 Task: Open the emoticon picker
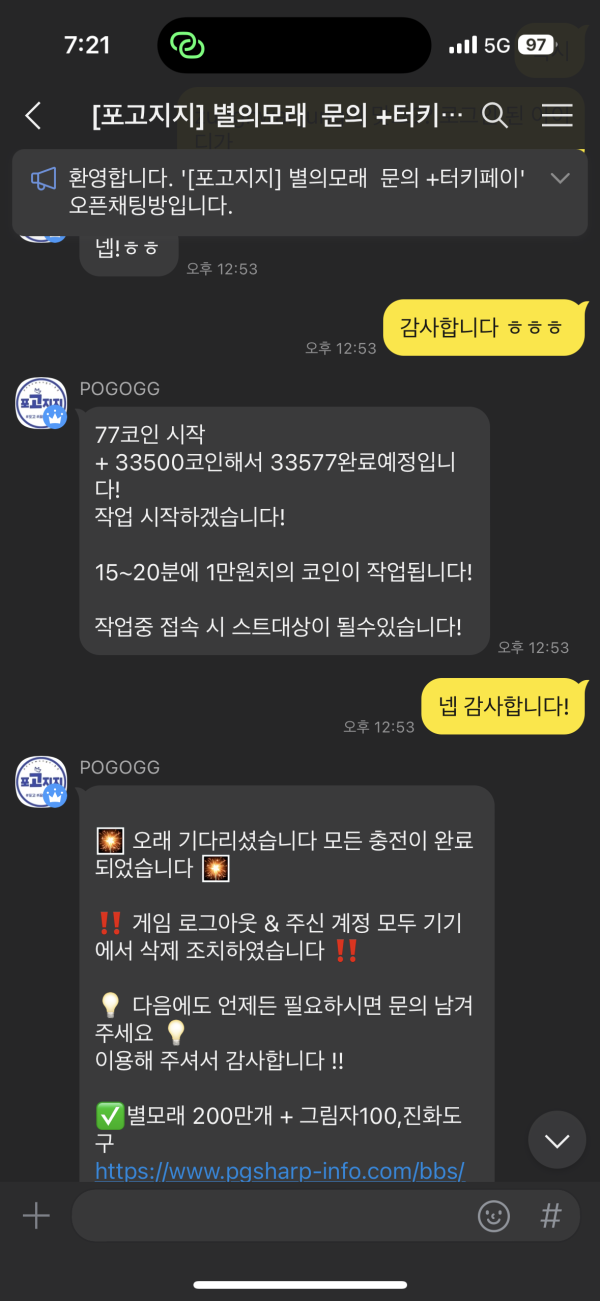(x=494, y=1216)
